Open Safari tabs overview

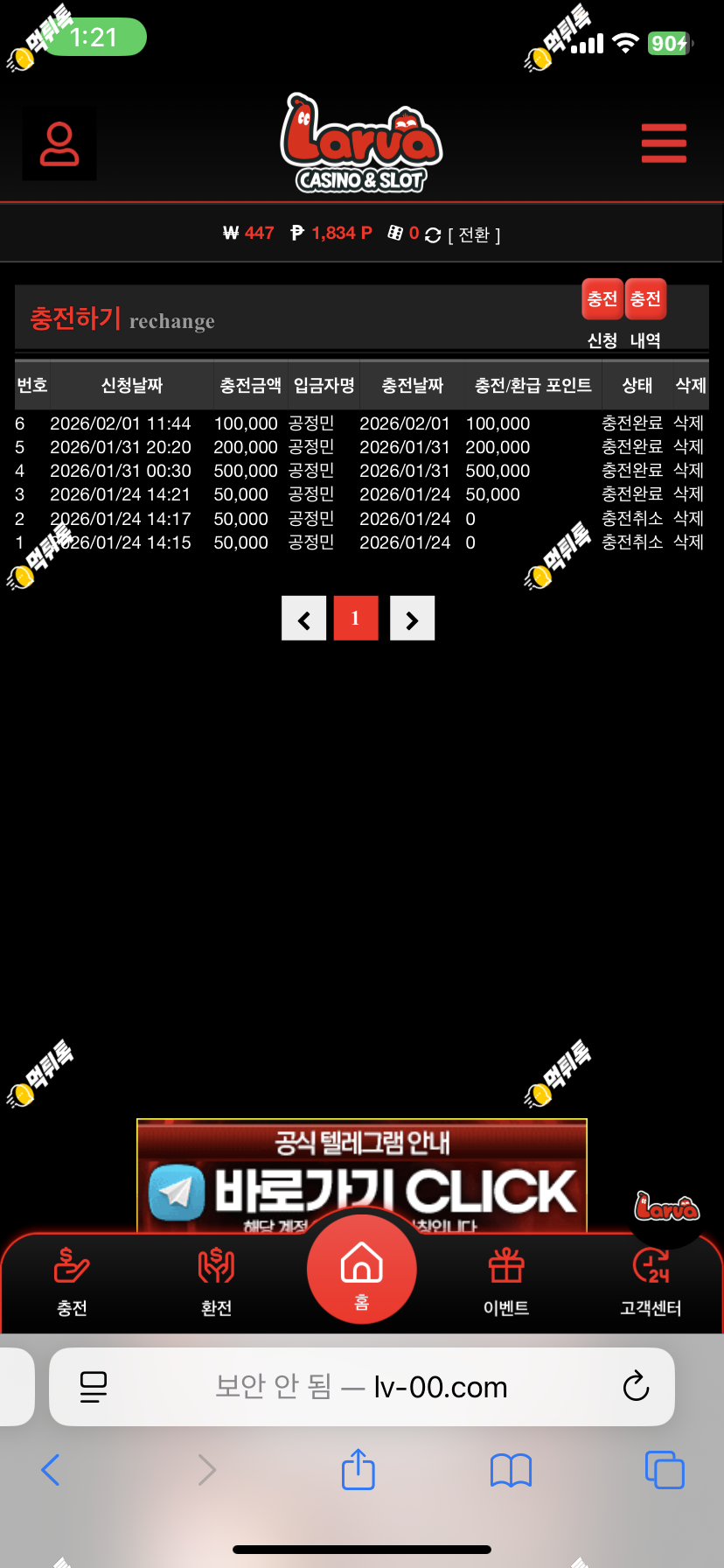point(665,1470)
